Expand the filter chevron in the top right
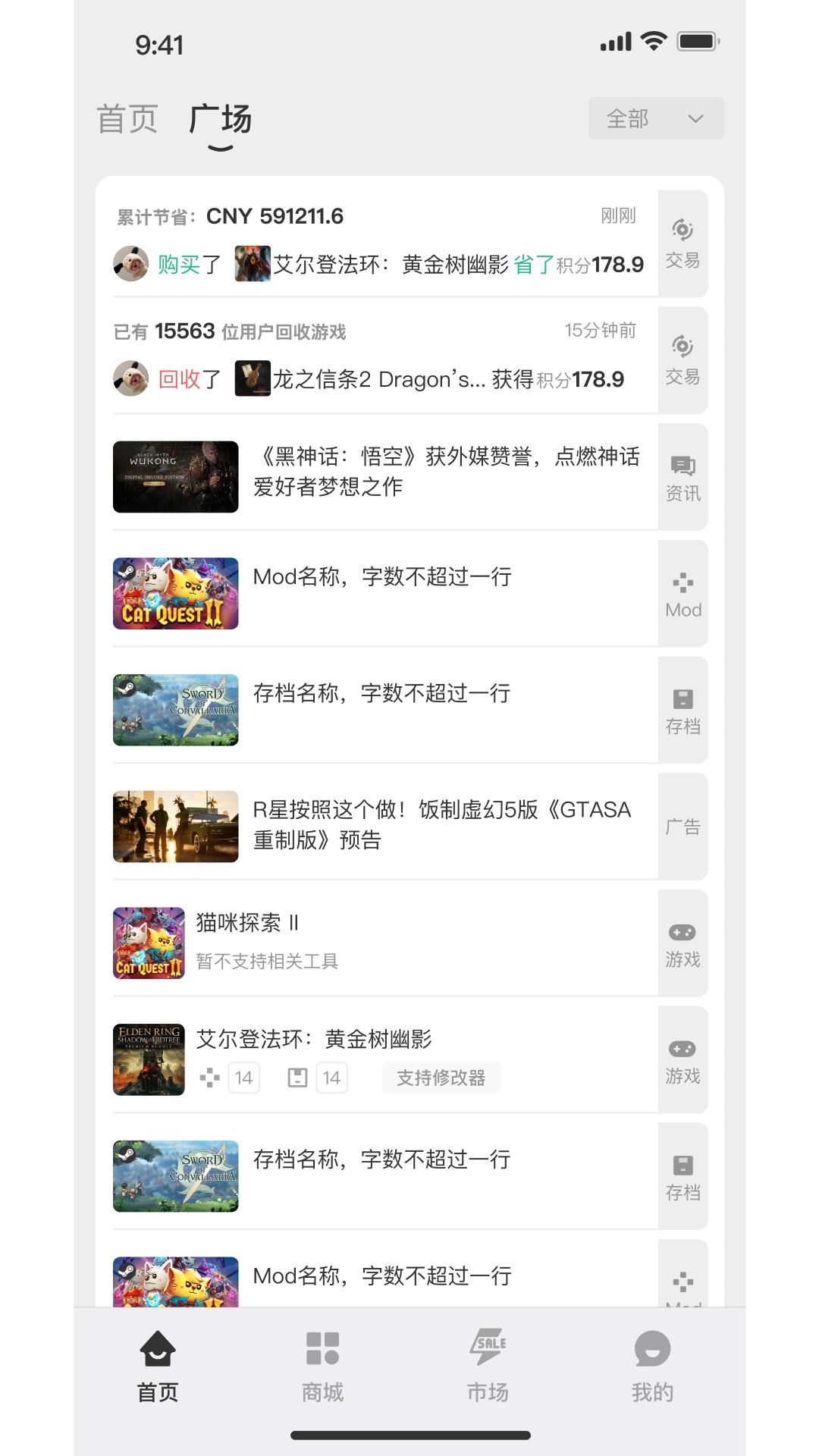This screenshot has width=819, height=1456. pyautogui.click(x=695, y=119)
